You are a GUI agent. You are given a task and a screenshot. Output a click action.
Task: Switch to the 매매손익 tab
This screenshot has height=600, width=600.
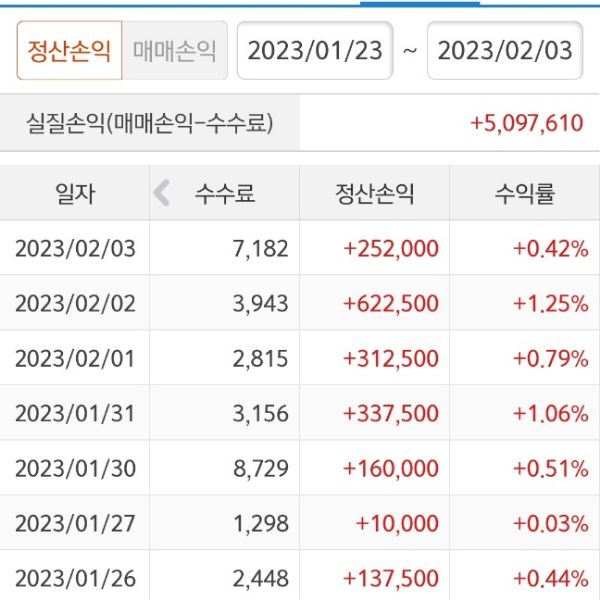click(174, 51)
